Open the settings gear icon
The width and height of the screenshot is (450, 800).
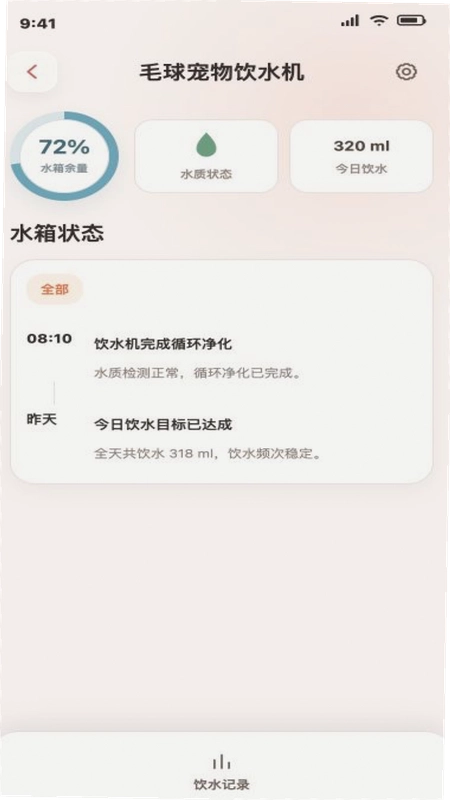click(x=406, y=72)
